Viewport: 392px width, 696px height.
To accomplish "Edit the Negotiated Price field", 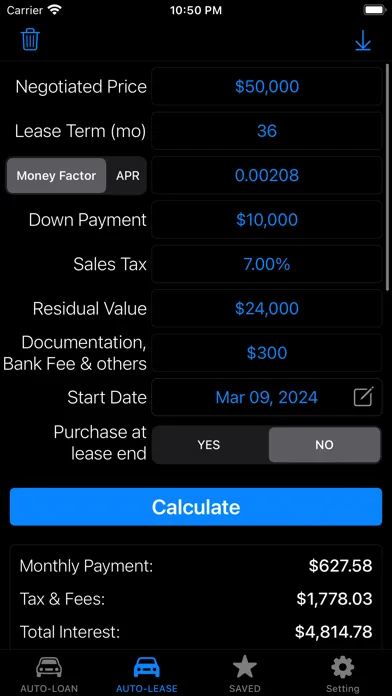I will pyautogui.click(x=266, y=87).
